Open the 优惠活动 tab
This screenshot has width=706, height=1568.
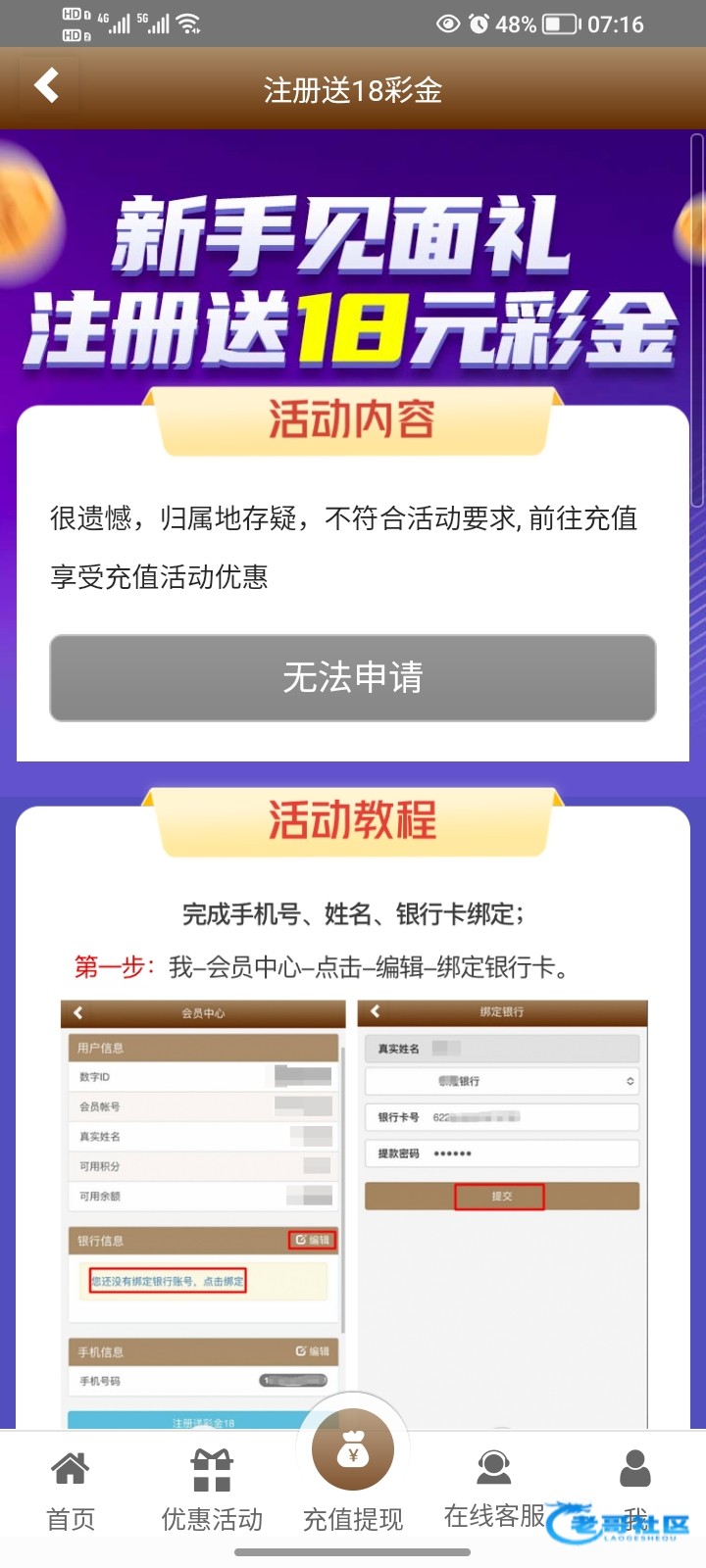[212, 1491]
